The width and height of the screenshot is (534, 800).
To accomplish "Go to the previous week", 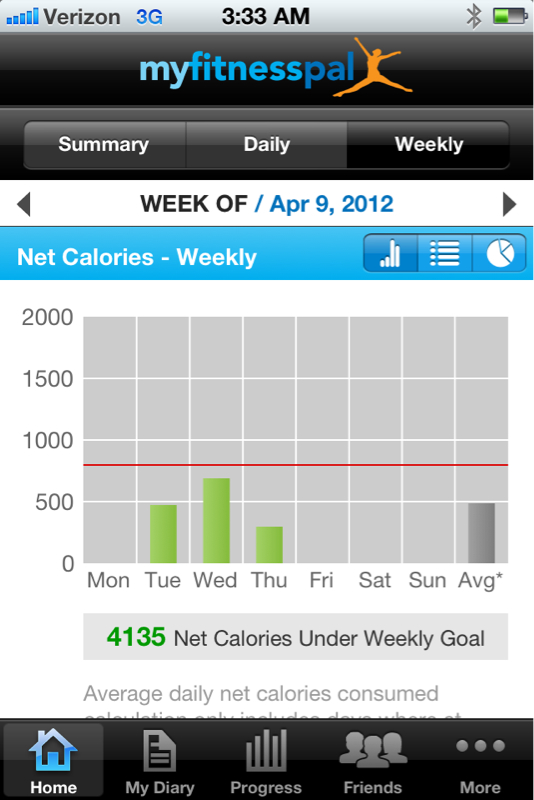I will (x=24, y=204).
